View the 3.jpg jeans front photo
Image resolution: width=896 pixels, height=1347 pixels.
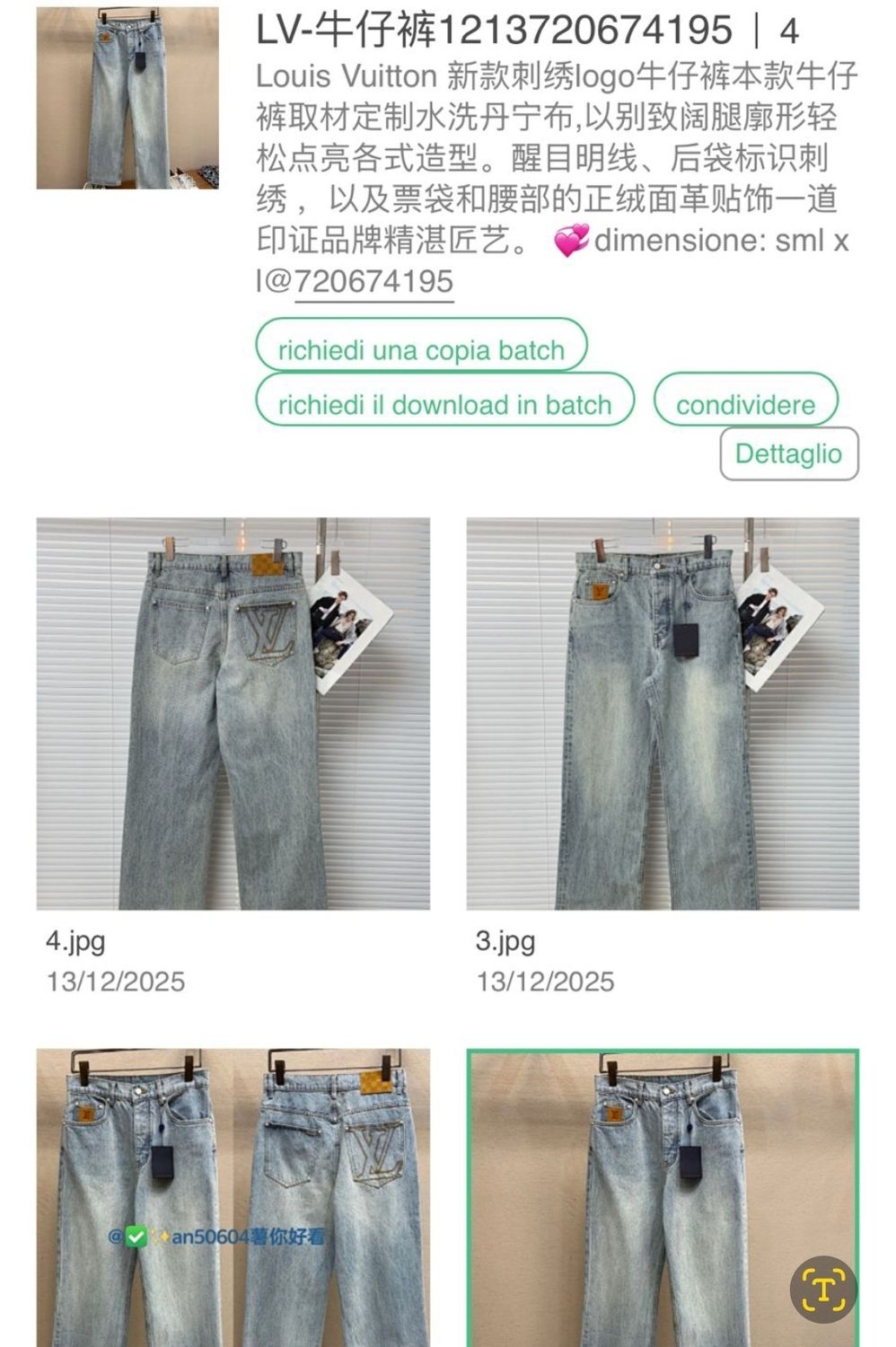(663, 714)
